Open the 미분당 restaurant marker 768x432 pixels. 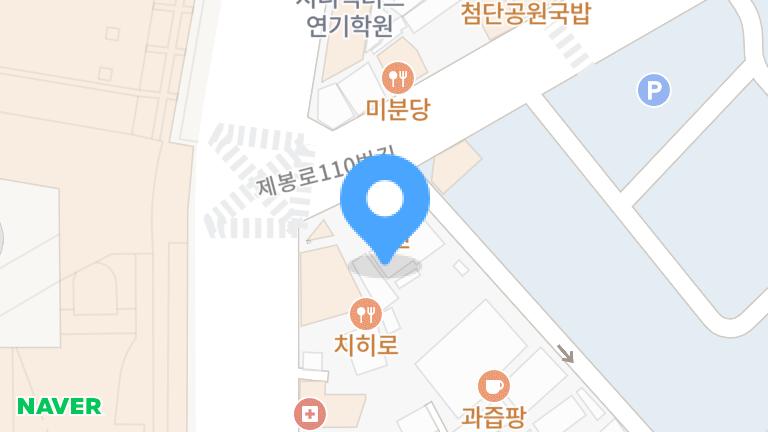(x=399, y=76)
